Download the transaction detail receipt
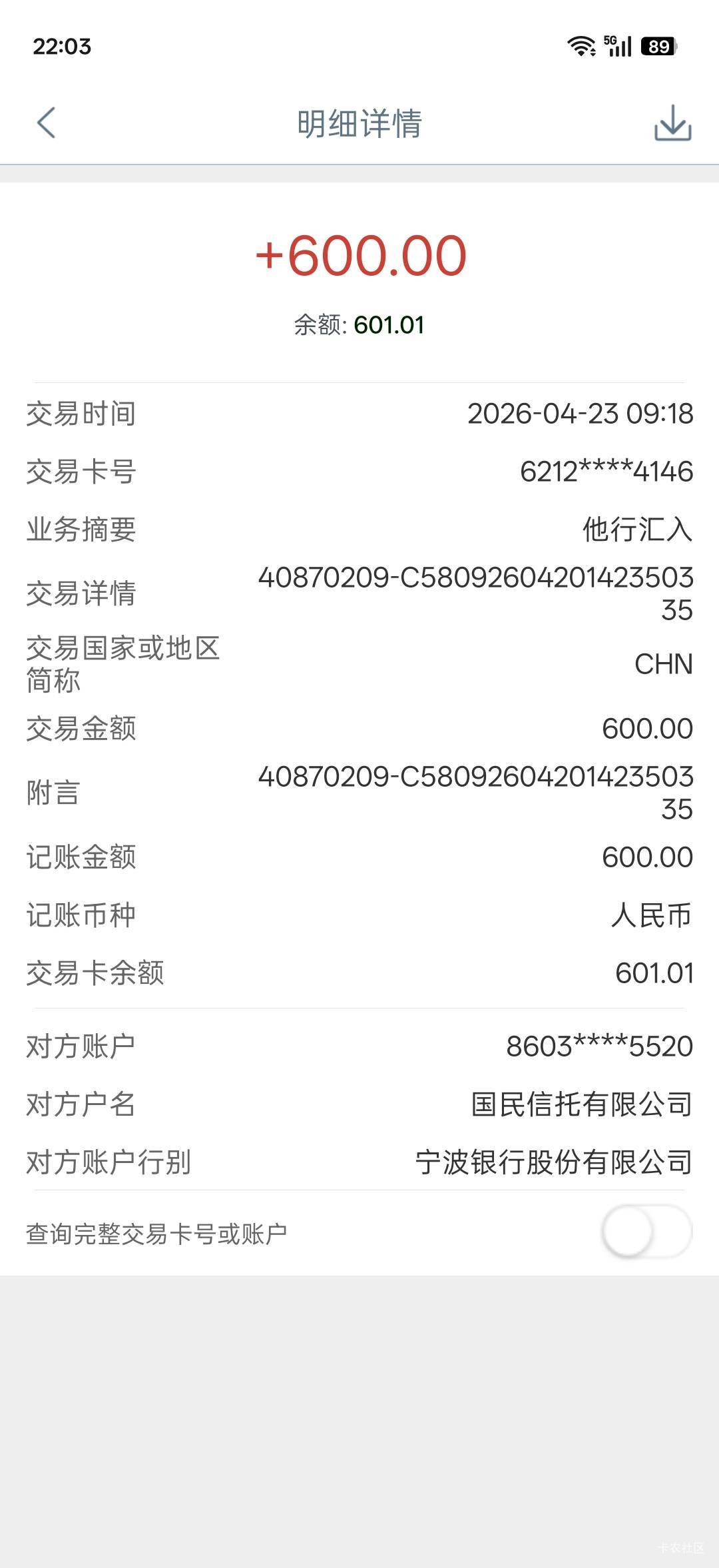This screenshot has height=1568, width=719. click(672, 123)
